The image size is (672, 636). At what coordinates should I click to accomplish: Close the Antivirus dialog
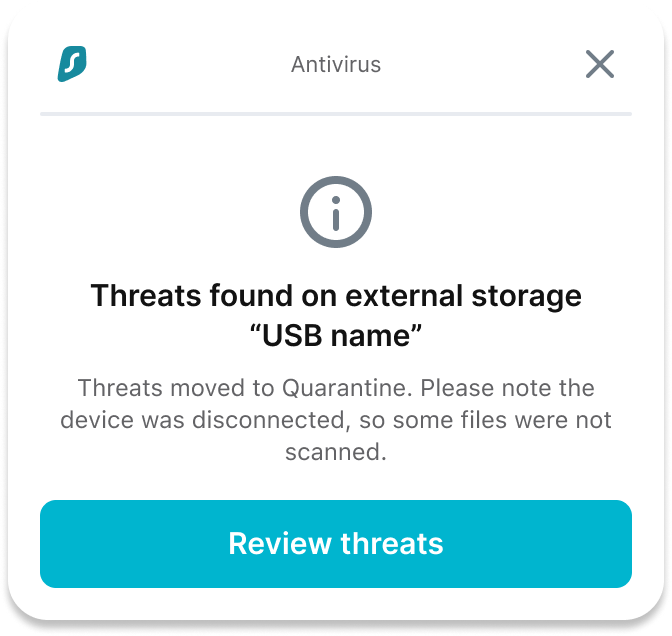point(599,65)
